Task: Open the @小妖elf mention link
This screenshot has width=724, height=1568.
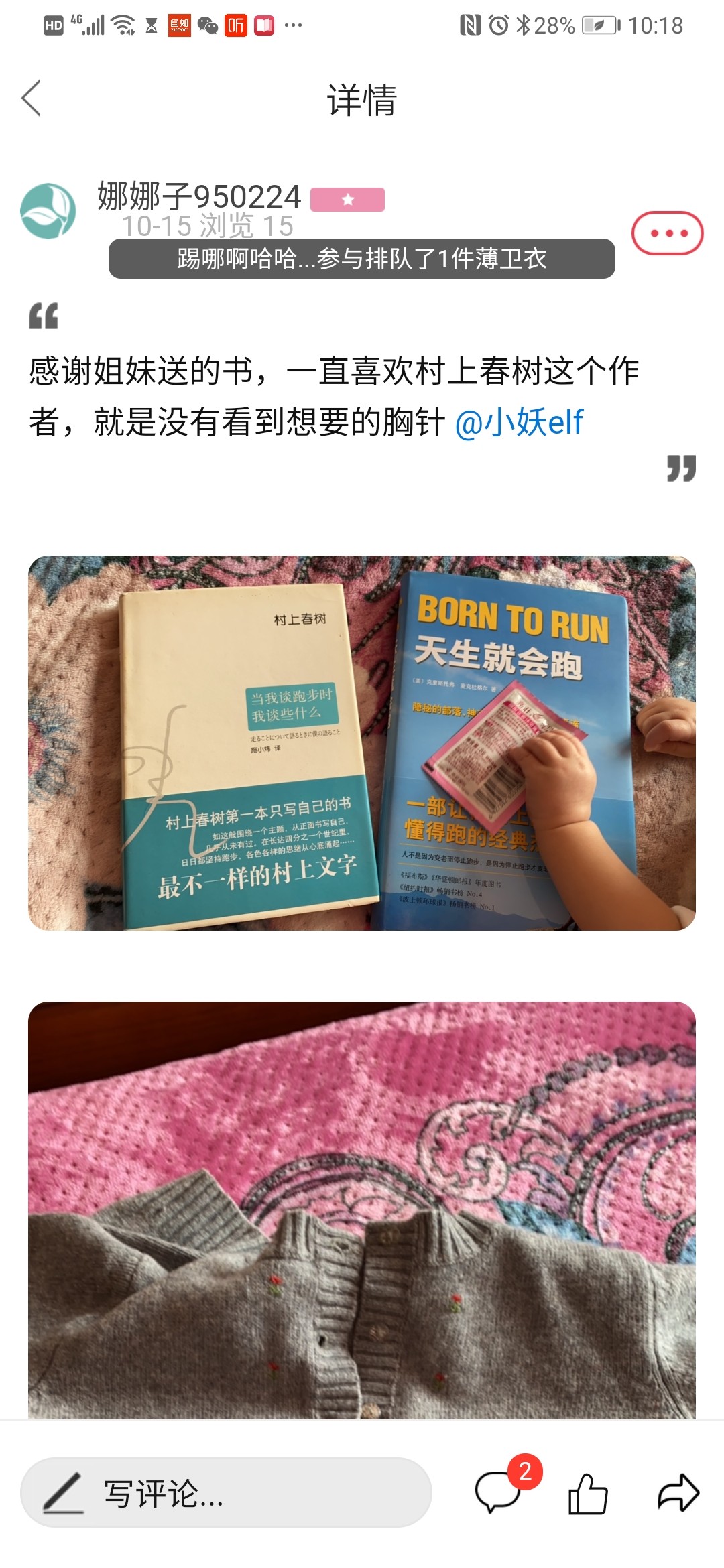Action: [x=520, y=422]
